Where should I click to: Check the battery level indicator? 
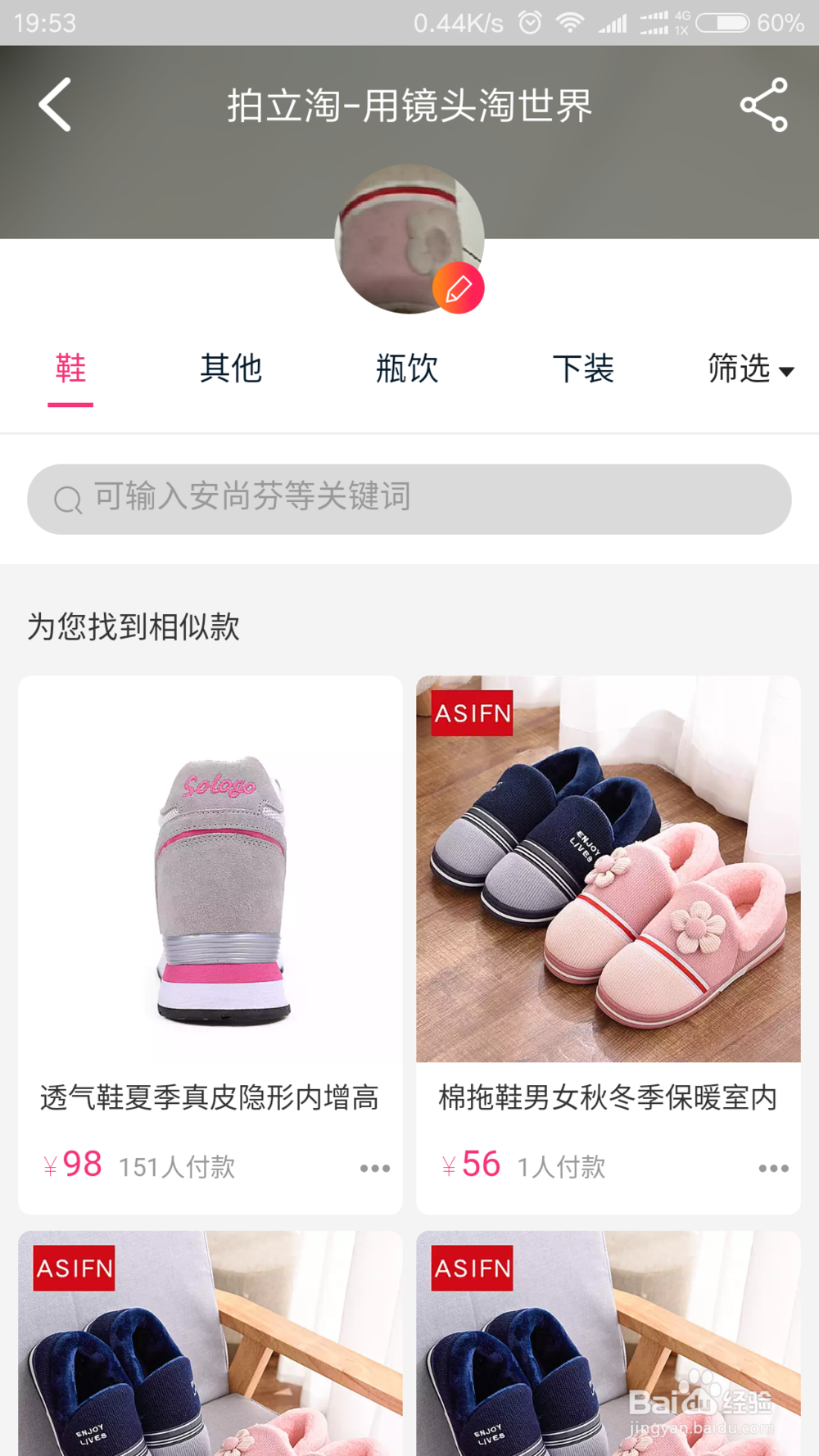pos(724,22)
